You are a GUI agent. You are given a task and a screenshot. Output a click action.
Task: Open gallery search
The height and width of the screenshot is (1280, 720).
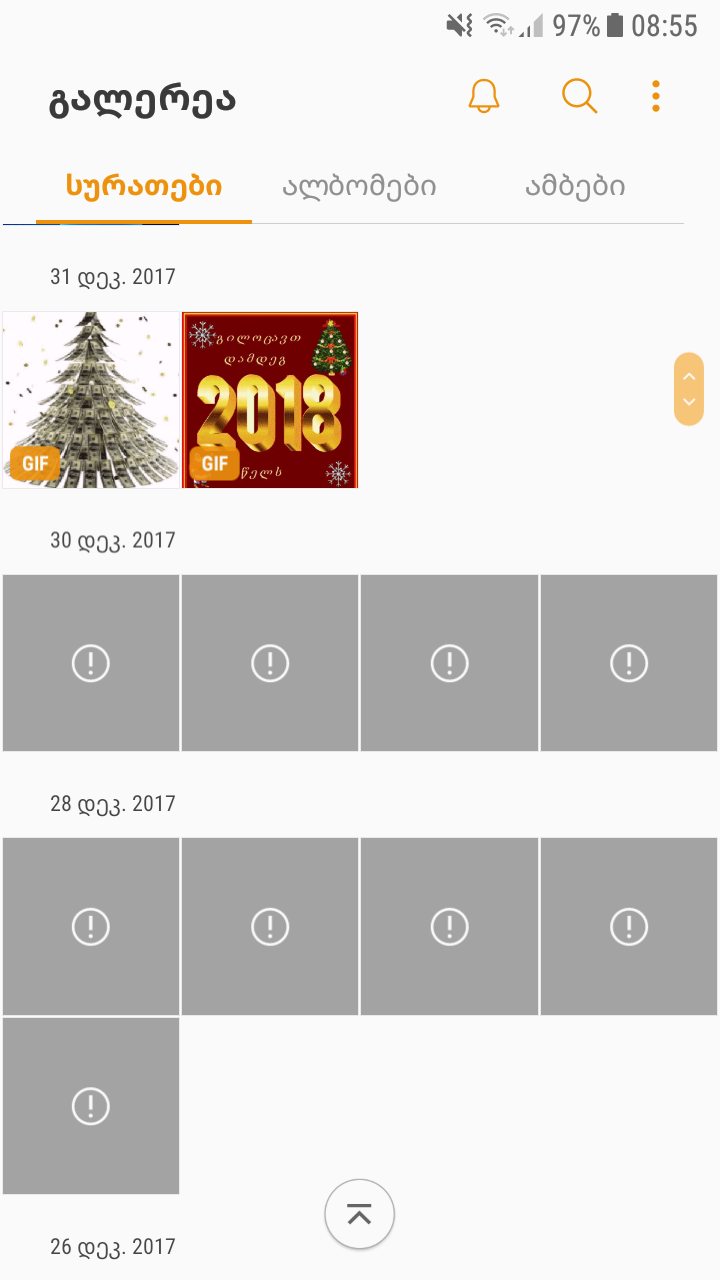click(579, 97)
